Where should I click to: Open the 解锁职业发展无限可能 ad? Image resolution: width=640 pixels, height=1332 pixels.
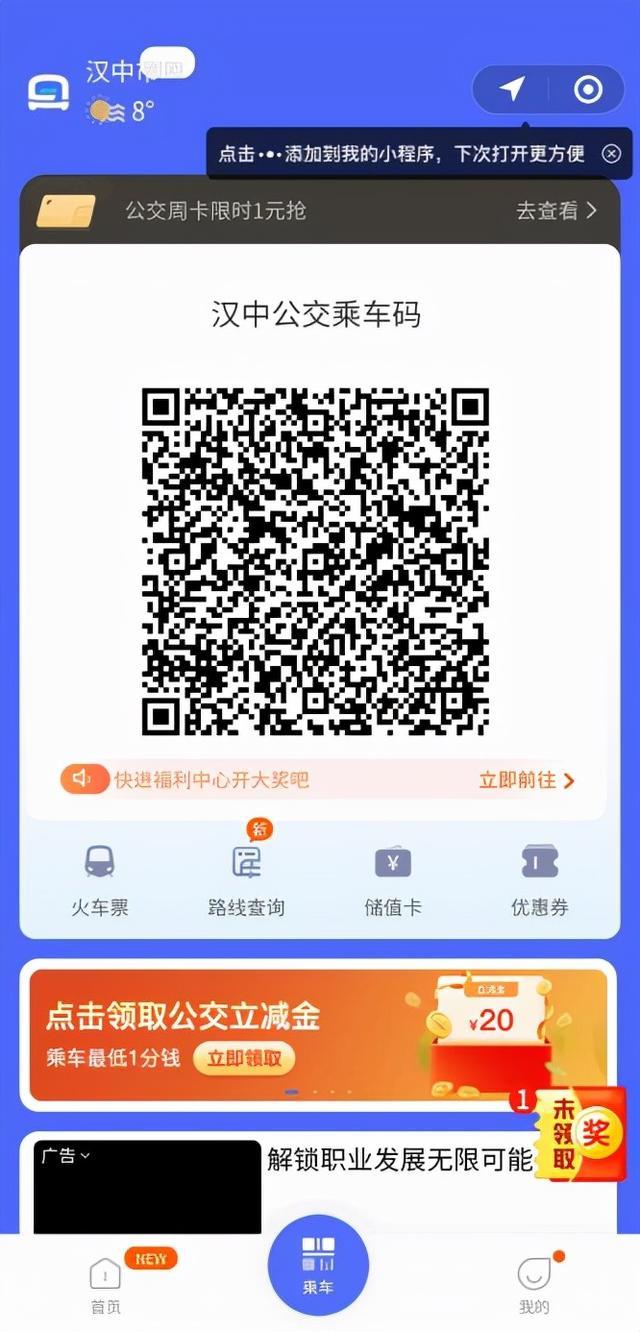pyautogui.click(x=400, y=1160)
